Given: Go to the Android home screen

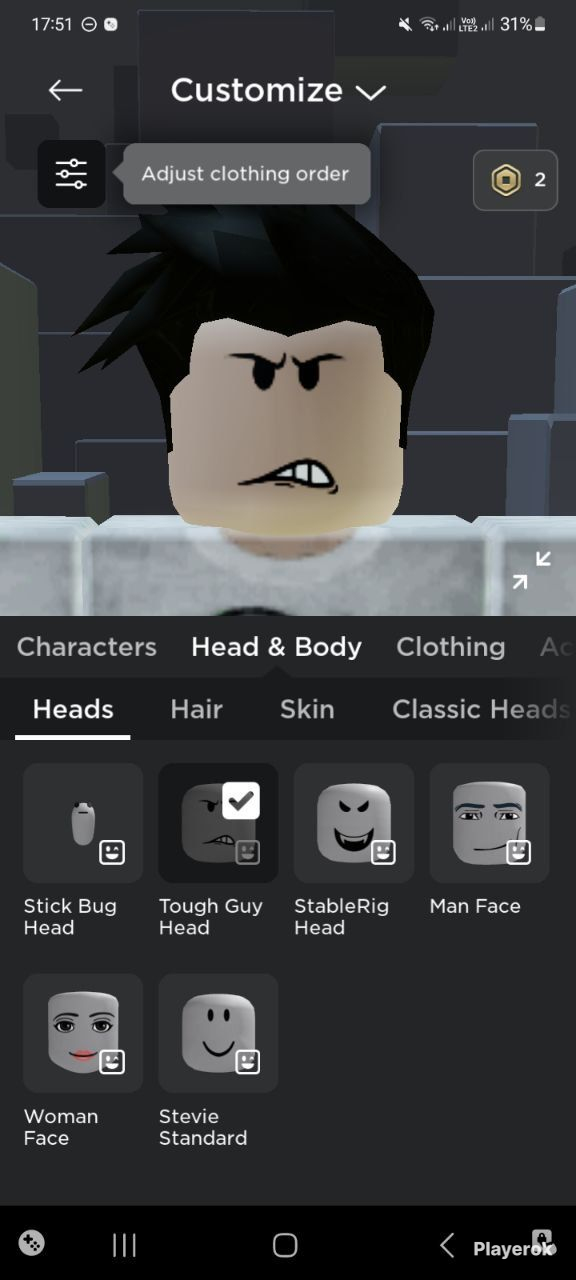Looking at the screenshot, I should 285,1245.
